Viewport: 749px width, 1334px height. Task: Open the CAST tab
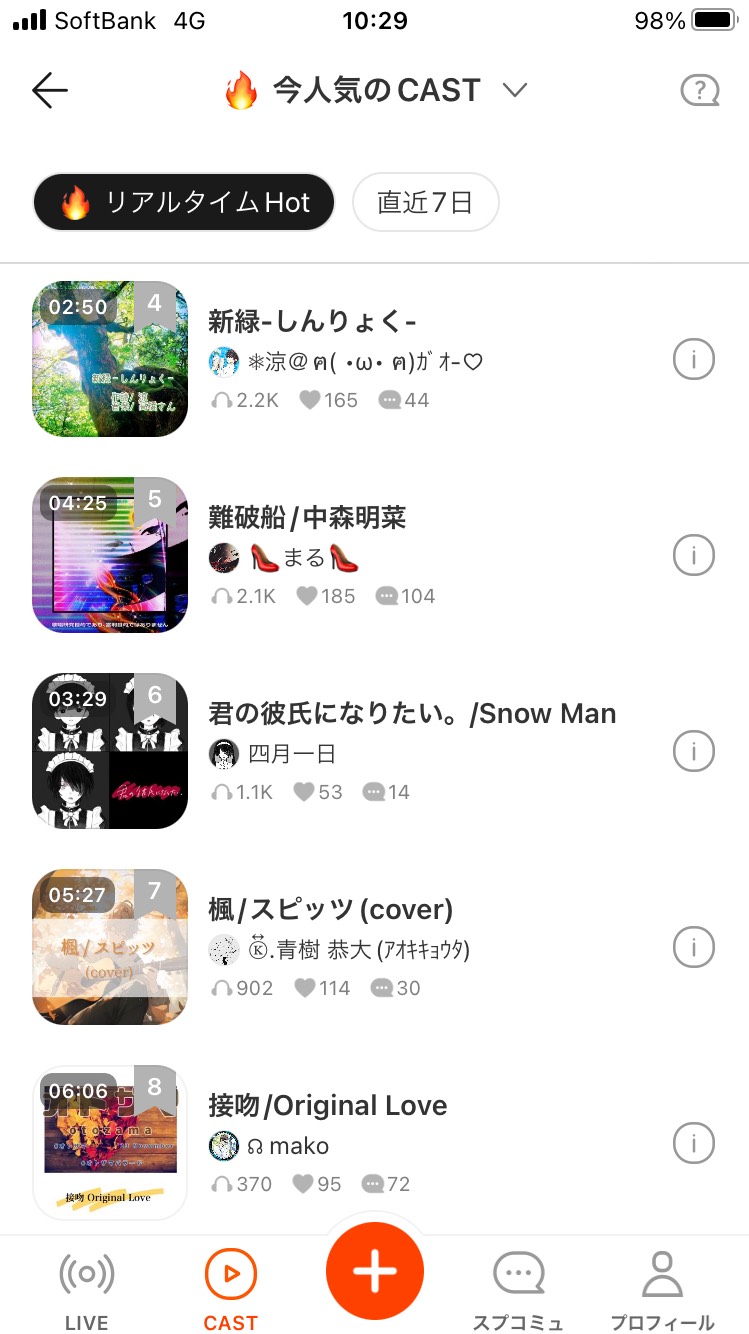[231, 1291]
